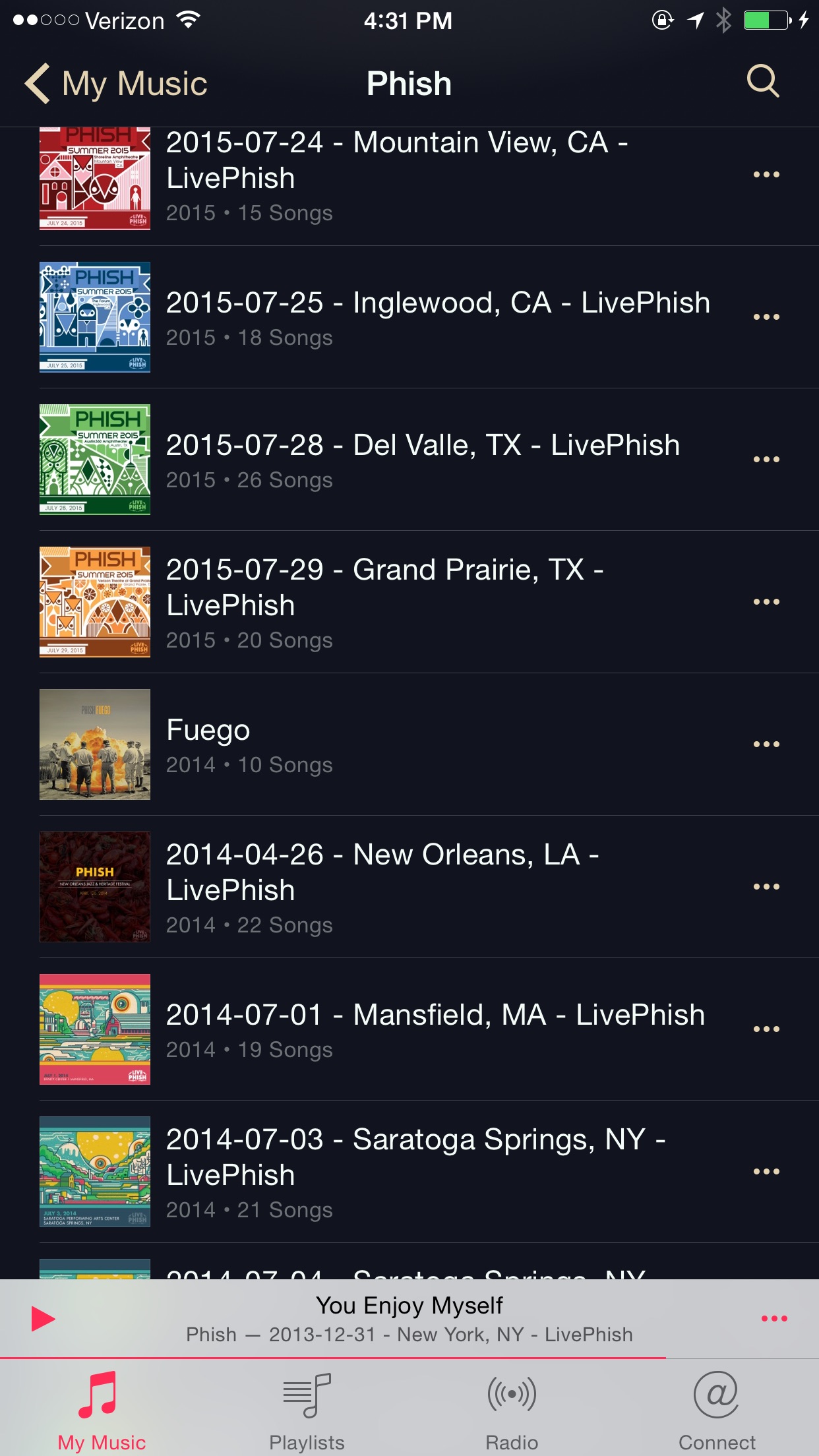819x1456 pixels.
Task: Open the search magnifier icon
Action: 763,82
